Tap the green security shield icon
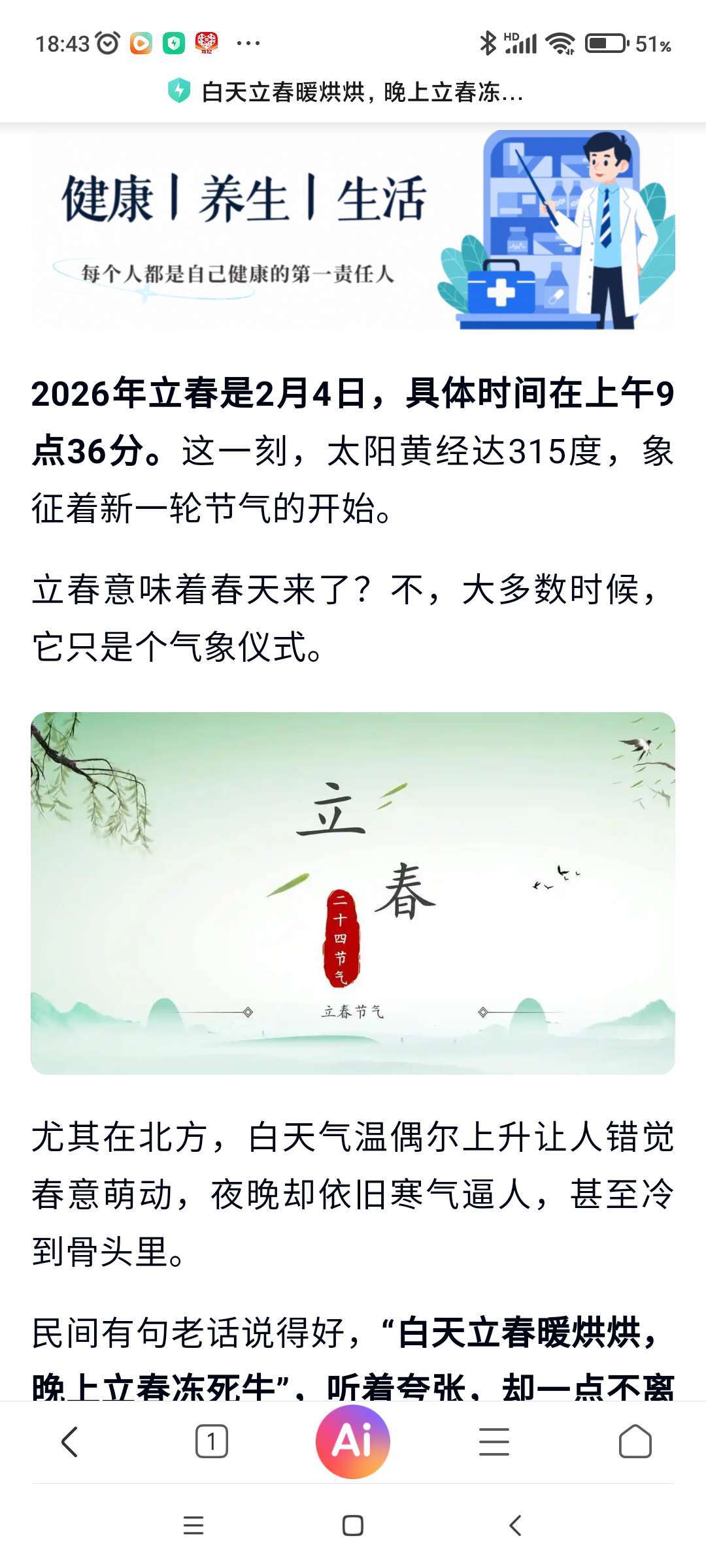 tap(178, 91)
